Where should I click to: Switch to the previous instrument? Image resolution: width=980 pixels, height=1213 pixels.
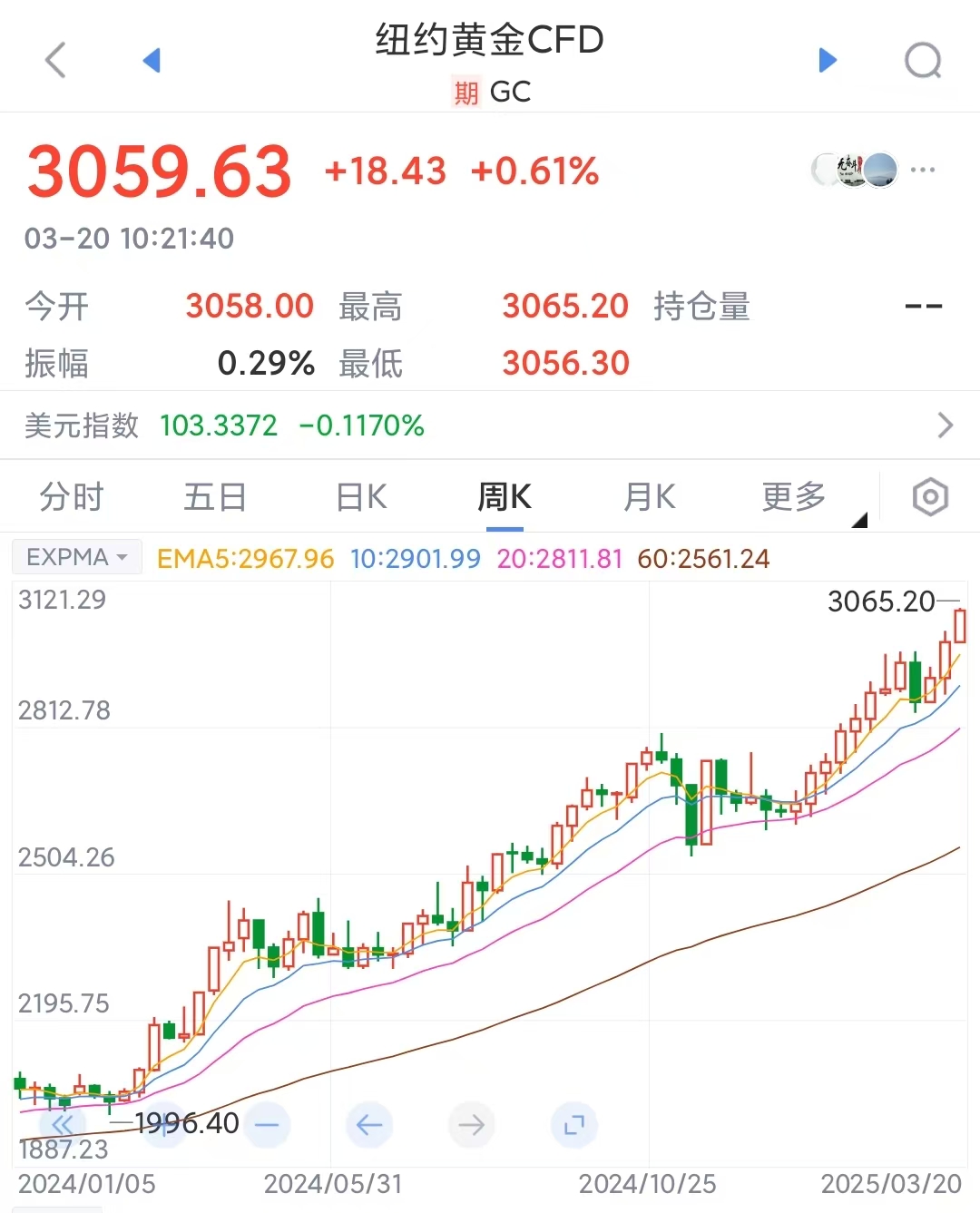tap(152, 61)
